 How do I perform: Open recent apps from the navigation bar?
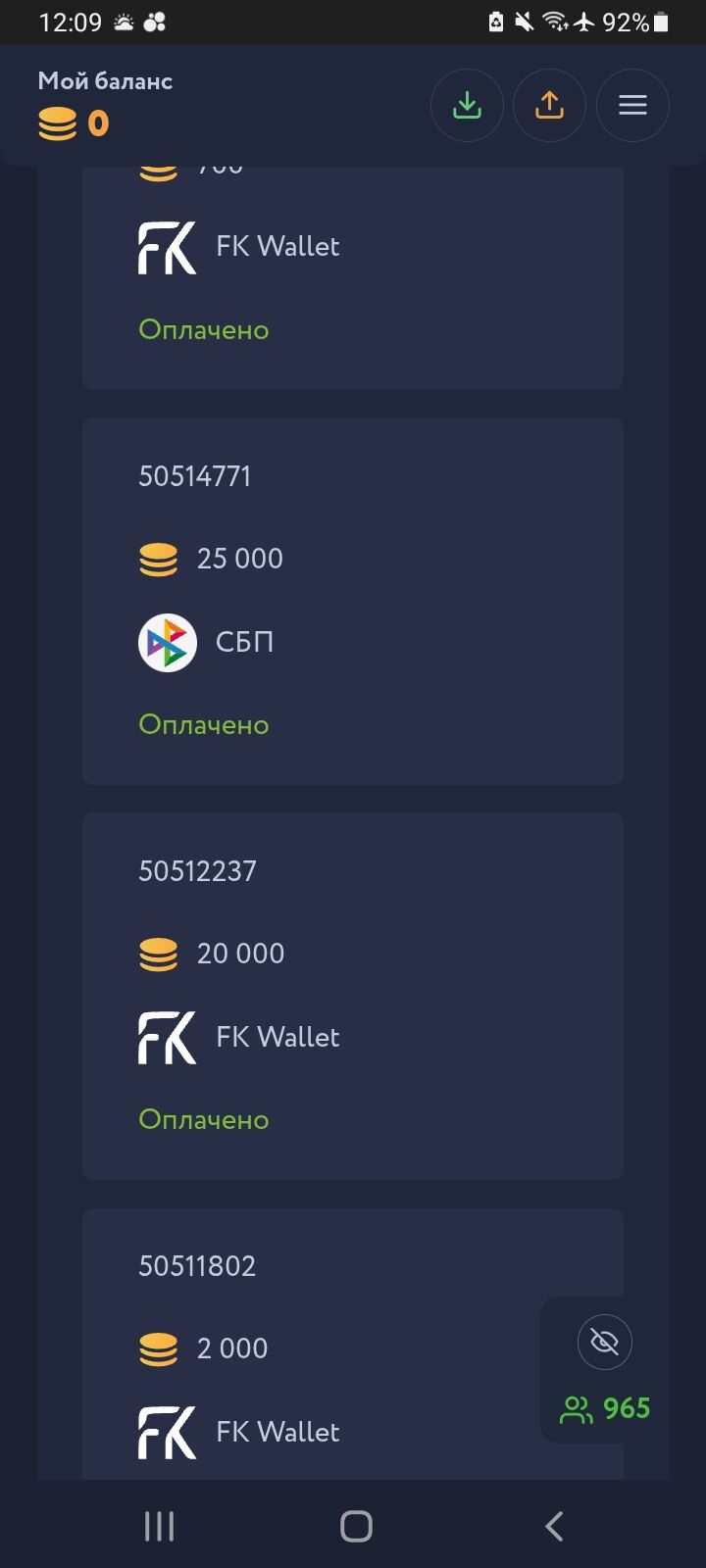tap(159, 1526)
